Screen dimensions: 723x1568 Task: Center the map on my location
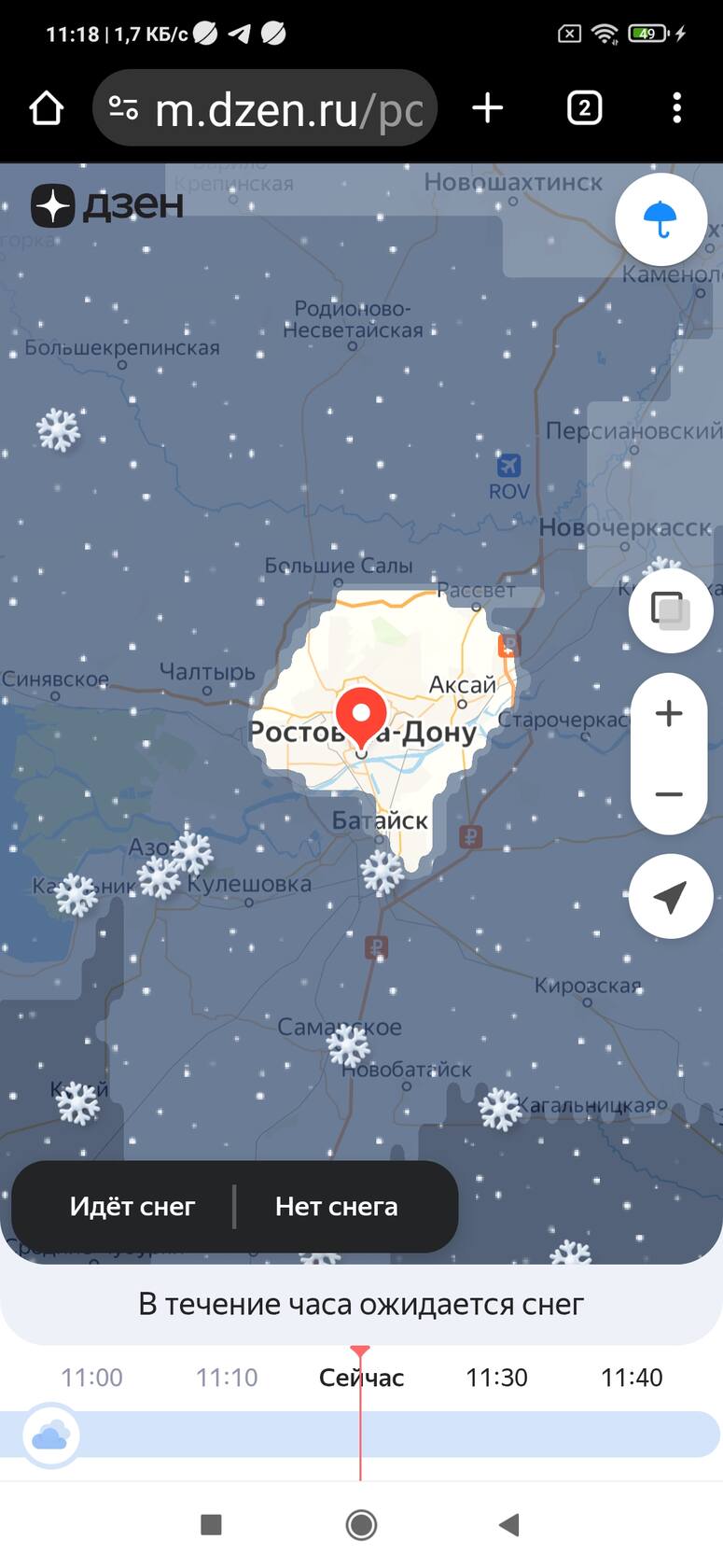pos(670,896)
